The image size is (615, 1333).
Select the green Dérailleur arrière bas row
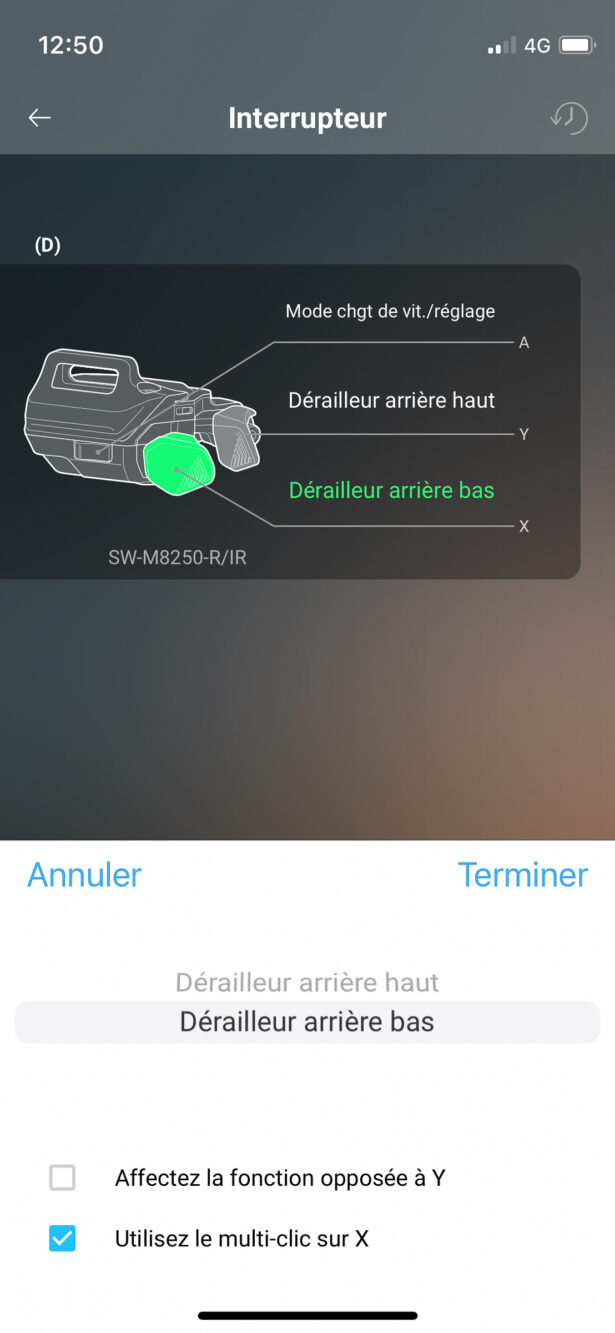[391, 490]
